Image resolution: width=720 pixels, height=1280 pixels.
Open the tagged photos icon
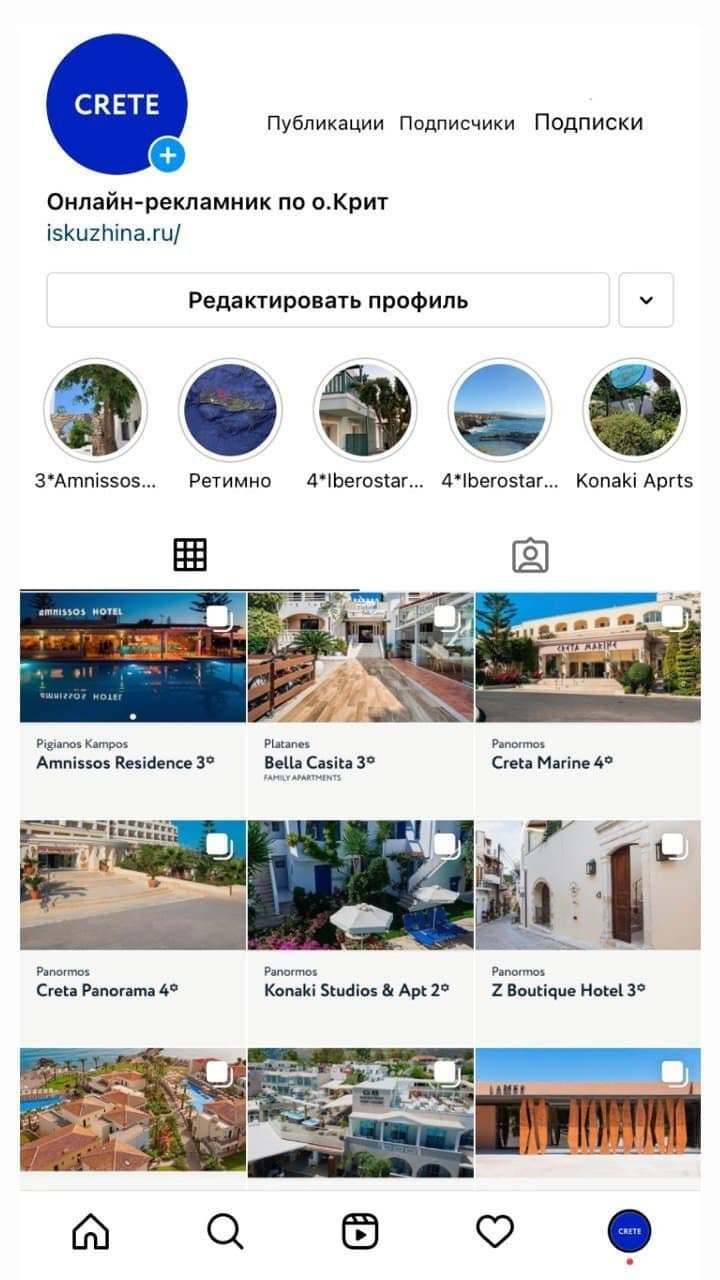530,552
